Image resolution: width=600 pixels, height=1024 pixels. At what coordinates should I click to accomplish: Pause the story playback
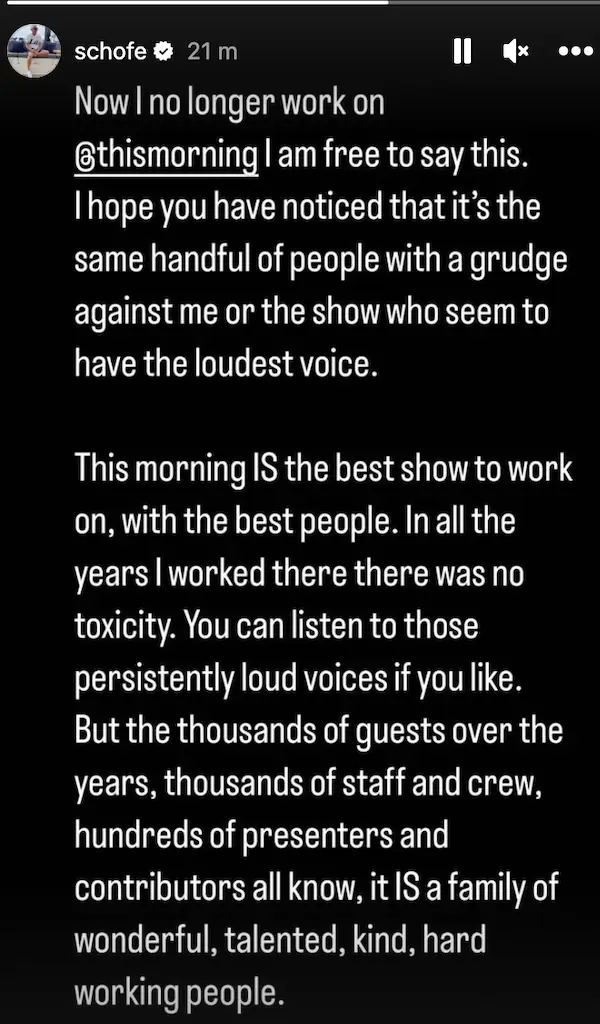click(462, 52)
